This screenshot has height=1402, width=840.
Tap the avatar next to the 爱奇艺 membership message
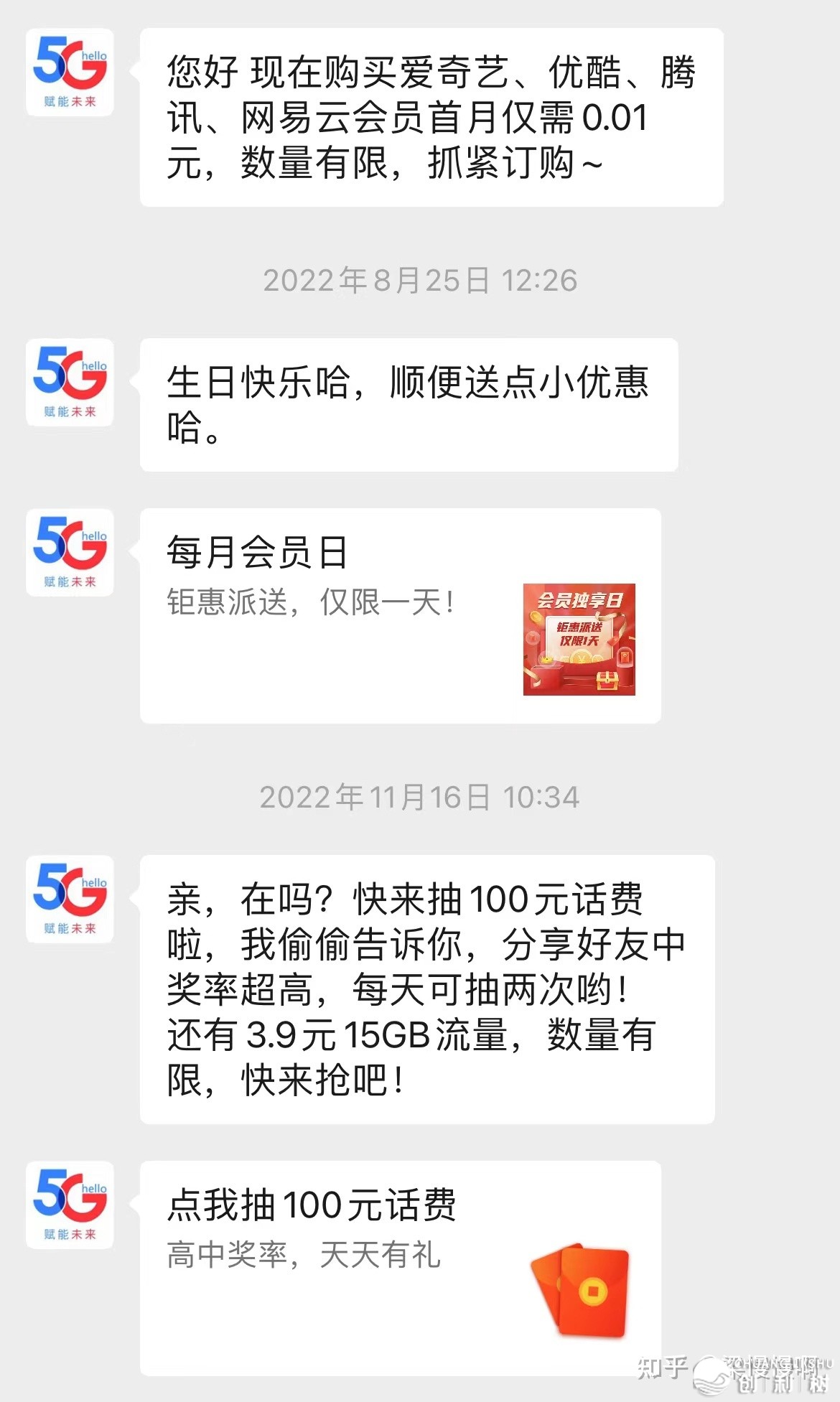tap(70, 72)
